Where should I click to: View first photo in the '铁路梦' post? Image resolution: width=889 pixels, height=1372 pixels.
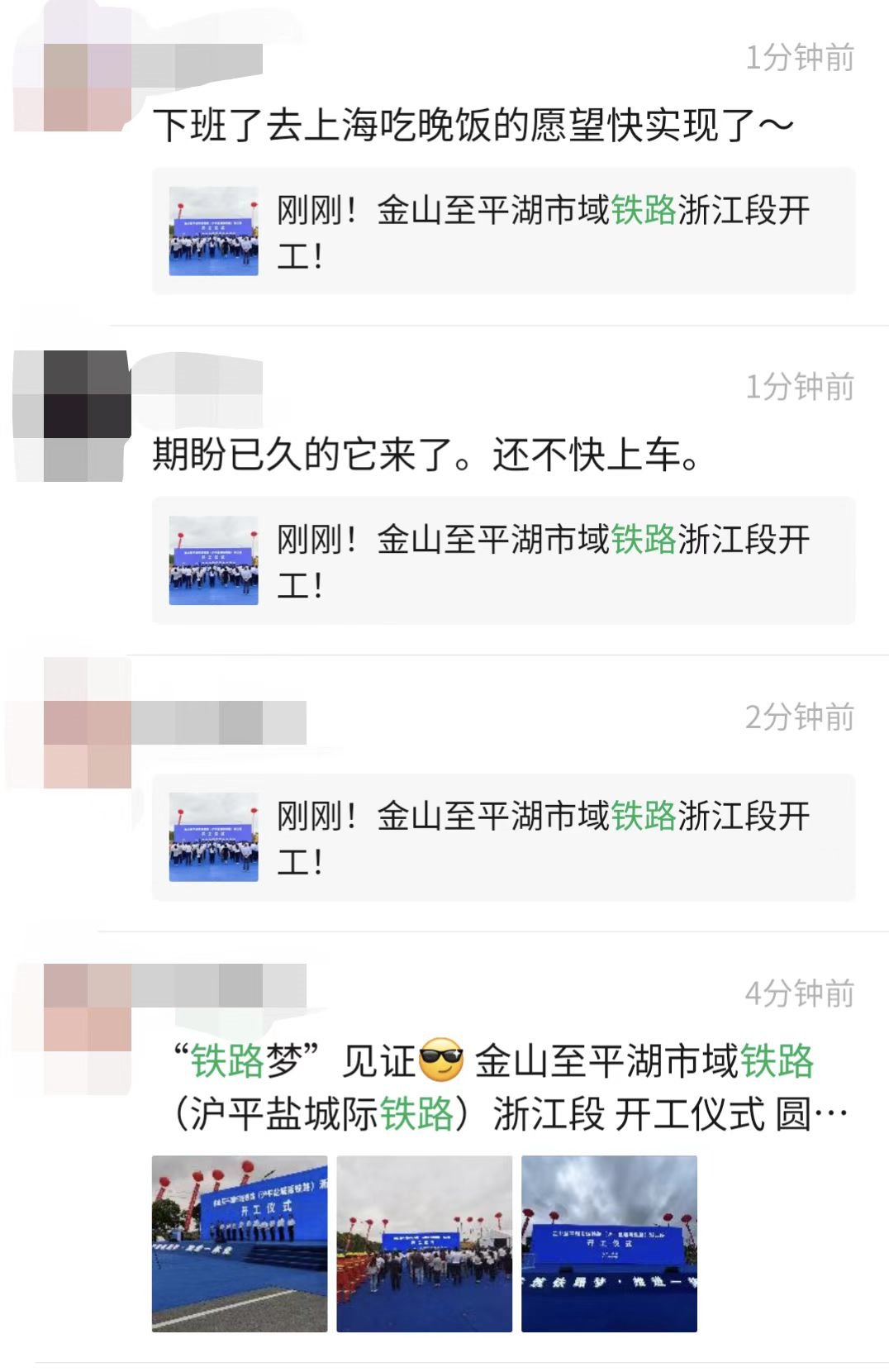[240, 1244]
